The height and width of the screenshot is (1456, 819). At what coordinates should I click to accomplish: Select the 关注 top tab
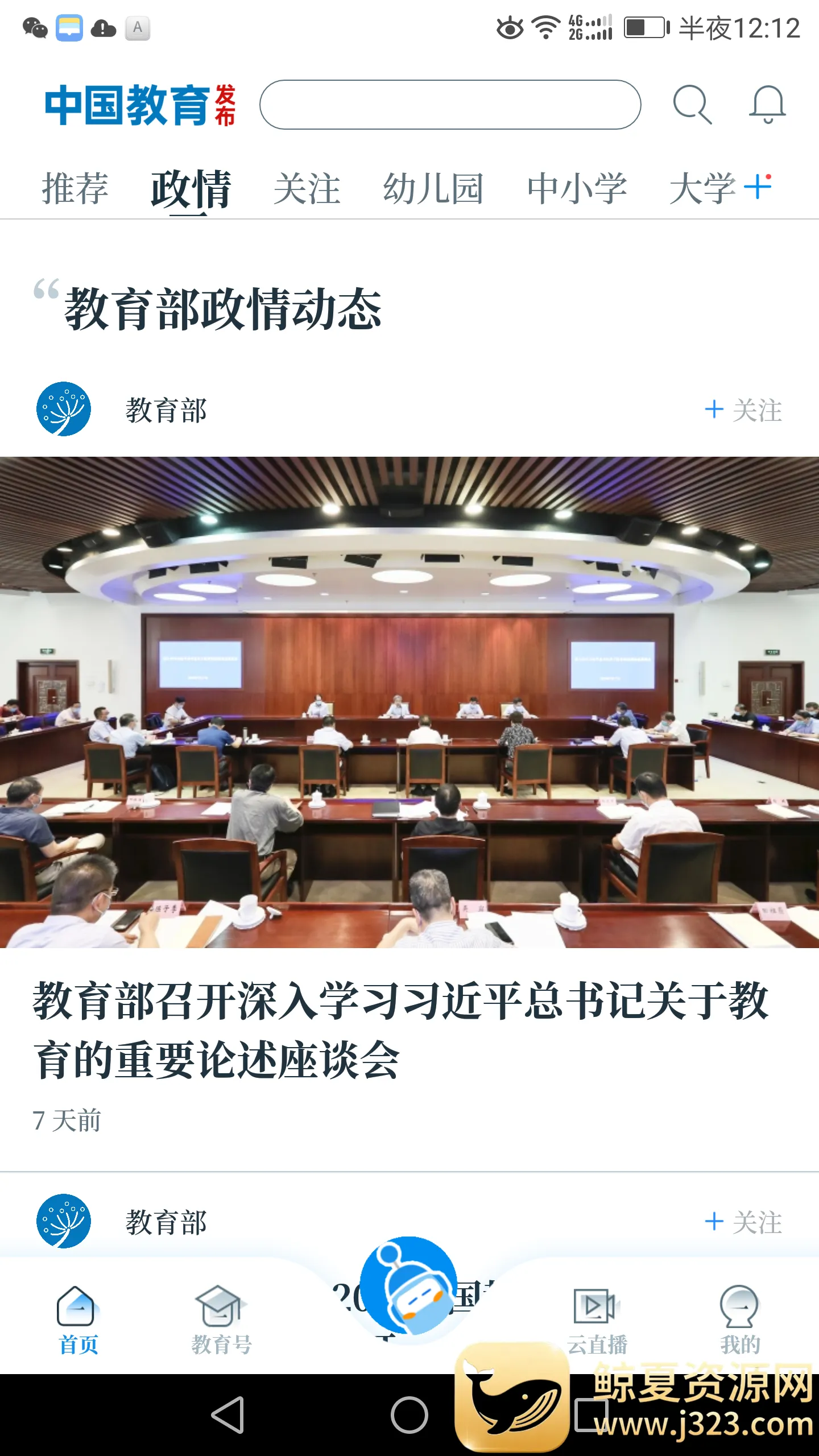(x=307, y=188)
